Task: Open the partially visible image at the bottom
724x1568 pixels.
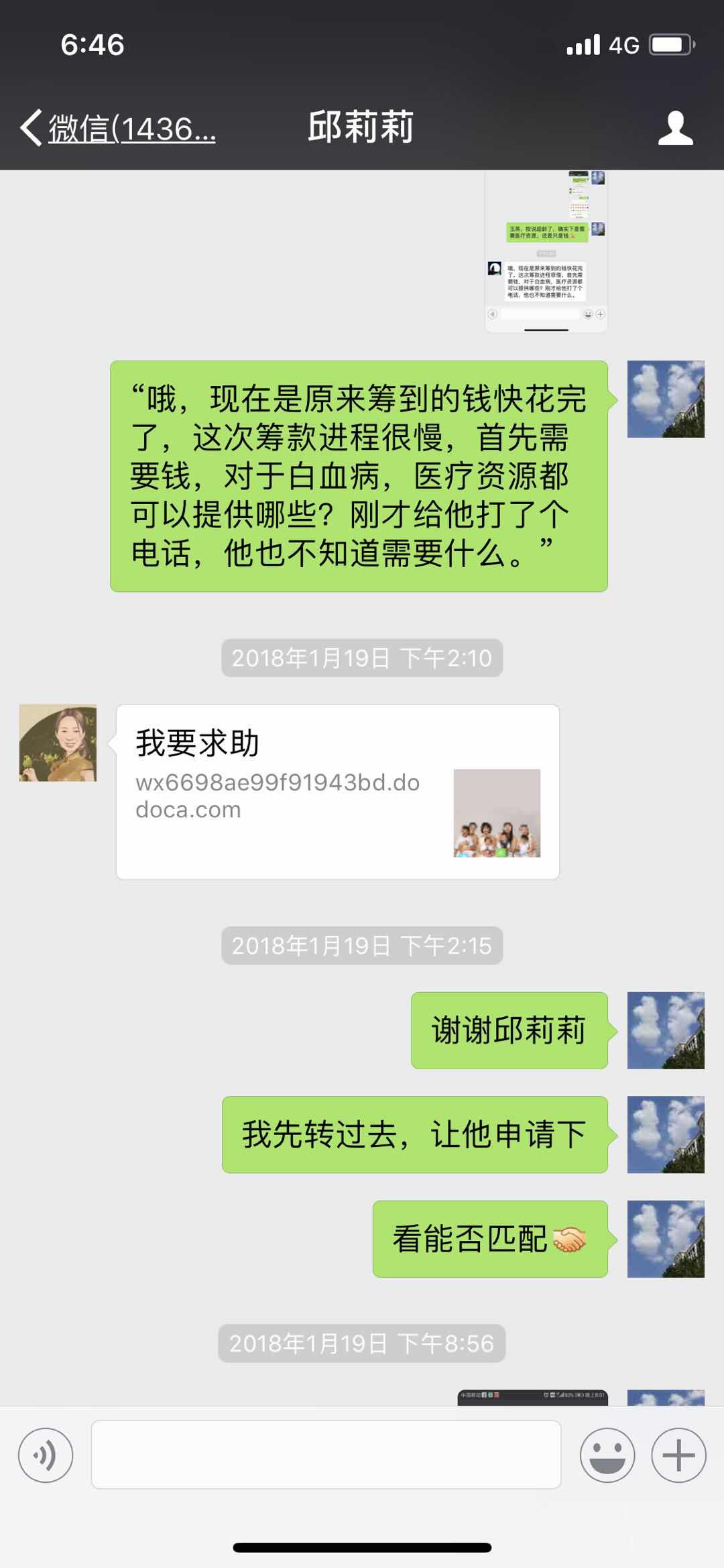Action: tap(532, 1396)
